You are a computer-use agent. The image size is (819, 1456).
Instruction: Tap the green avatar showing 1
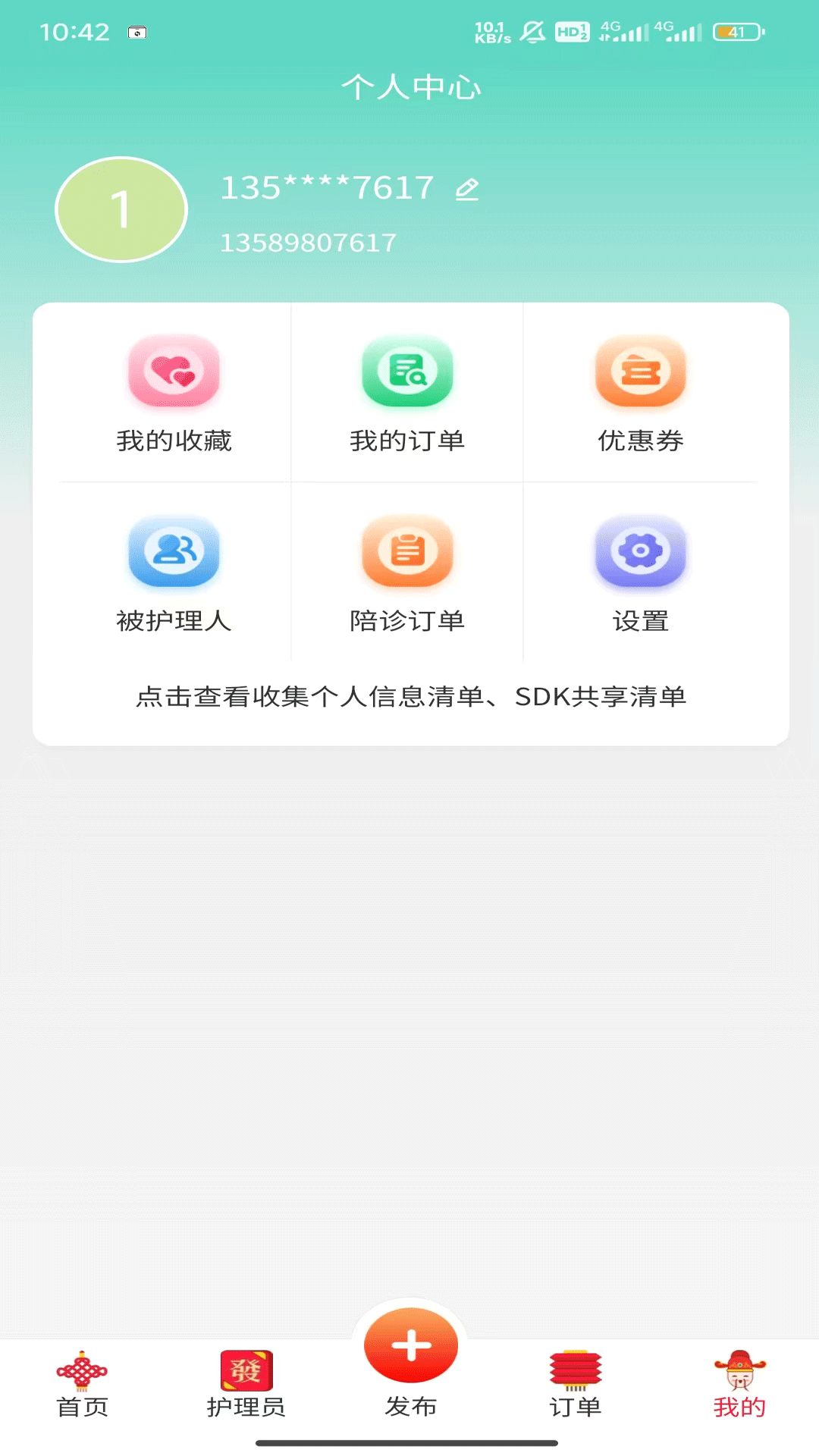[x=121, y=209]
